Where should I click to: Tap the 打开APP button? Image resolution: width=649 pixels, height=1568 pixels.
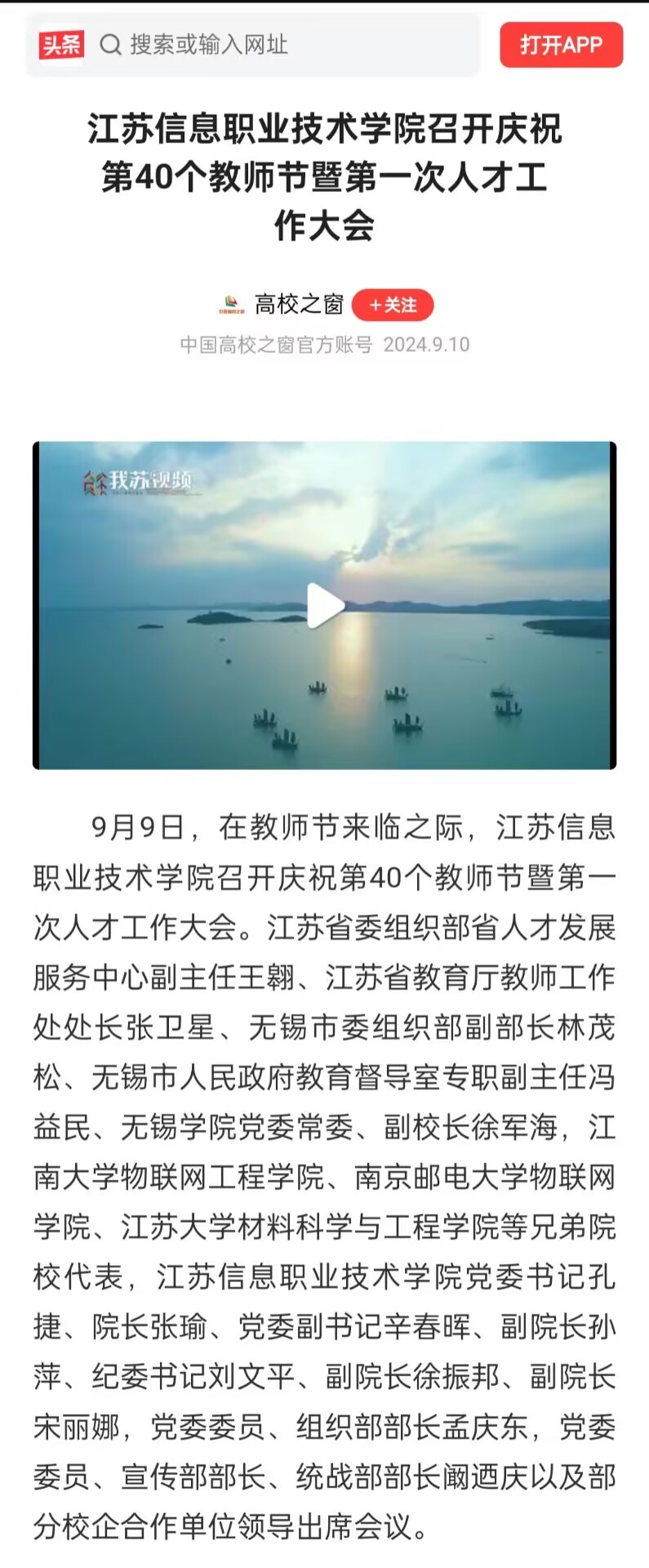[x=561, y=45]
